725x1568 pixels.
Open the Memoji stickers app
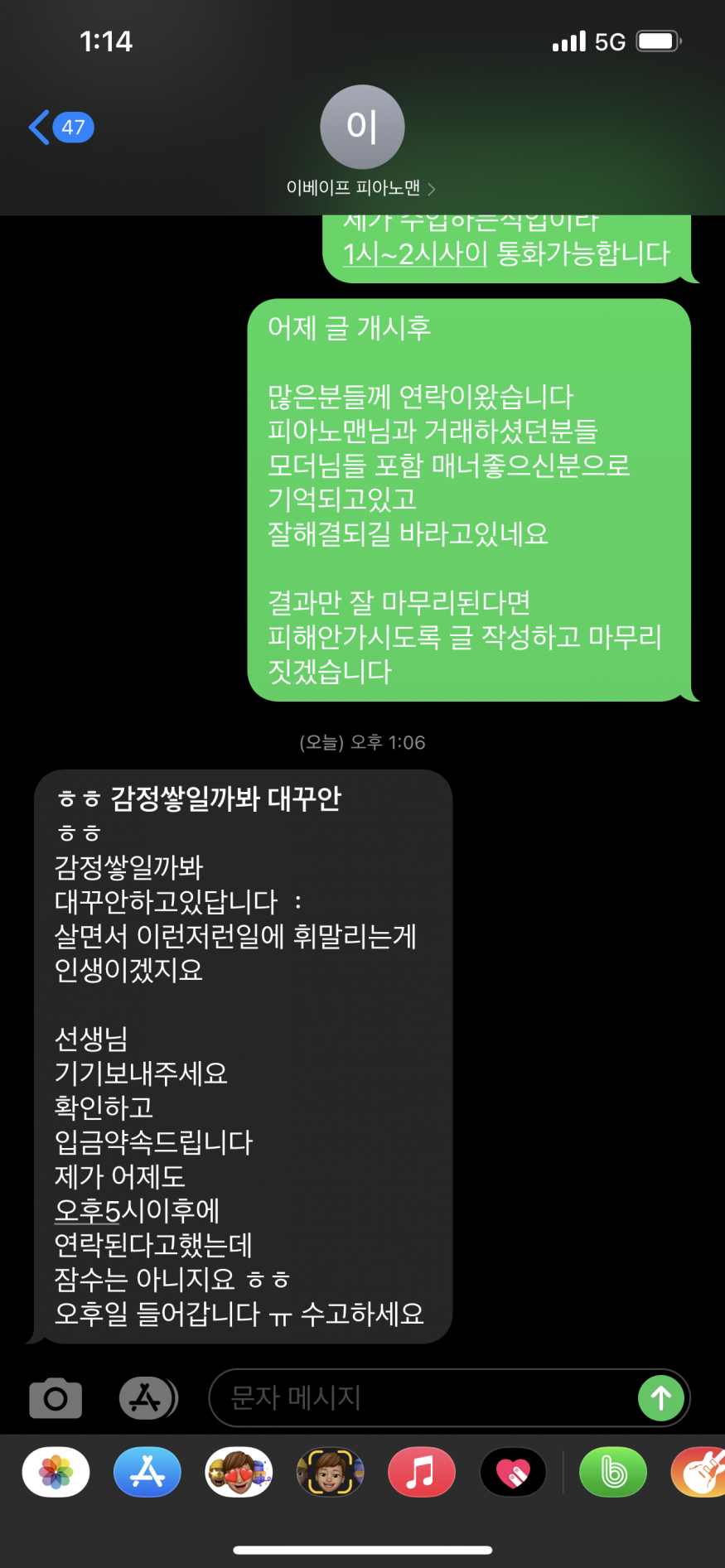[x=239, y=1472]
